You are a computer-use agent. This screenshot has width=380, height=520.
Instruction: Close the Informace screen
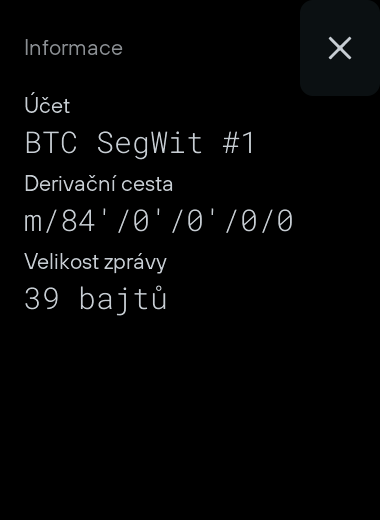[340, 48]
